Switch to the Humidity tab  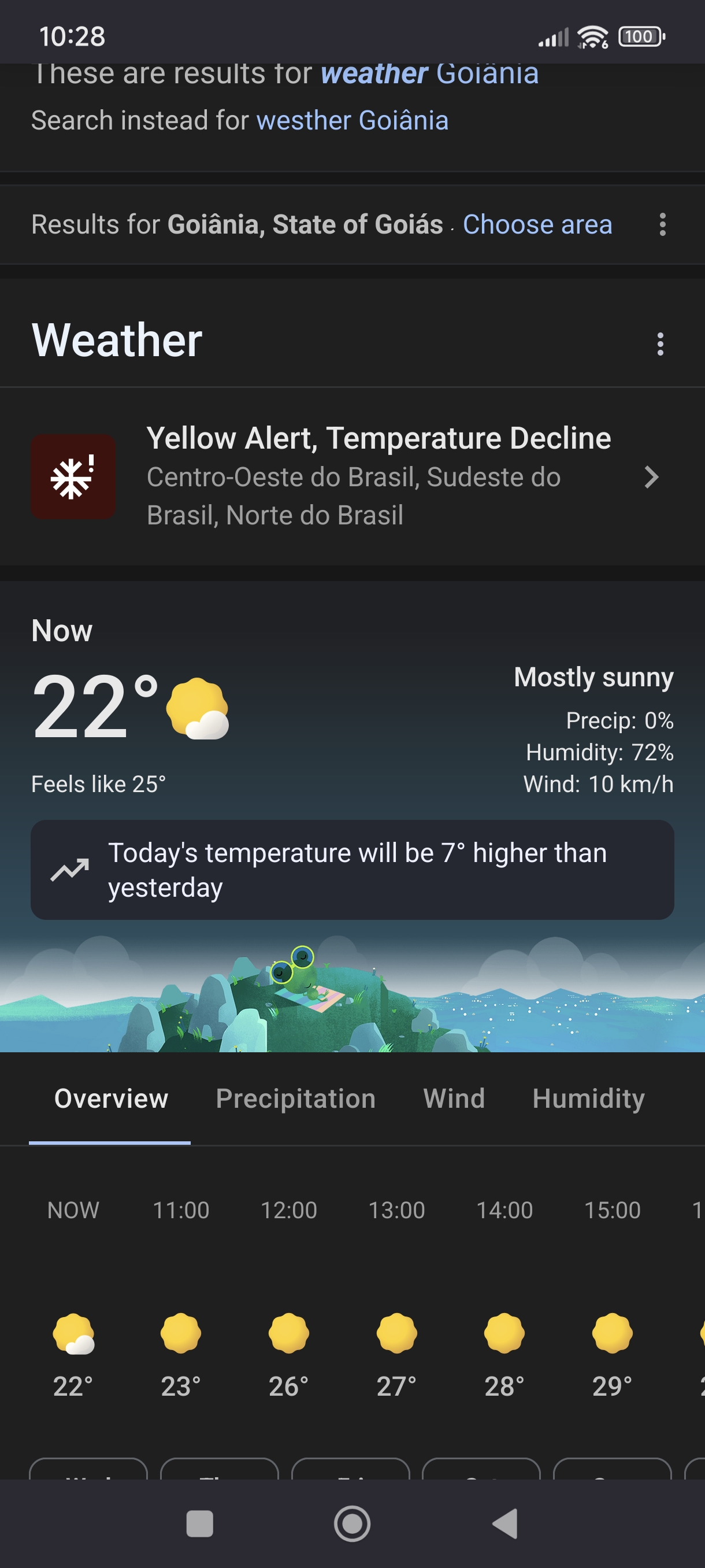point(588,1099)
